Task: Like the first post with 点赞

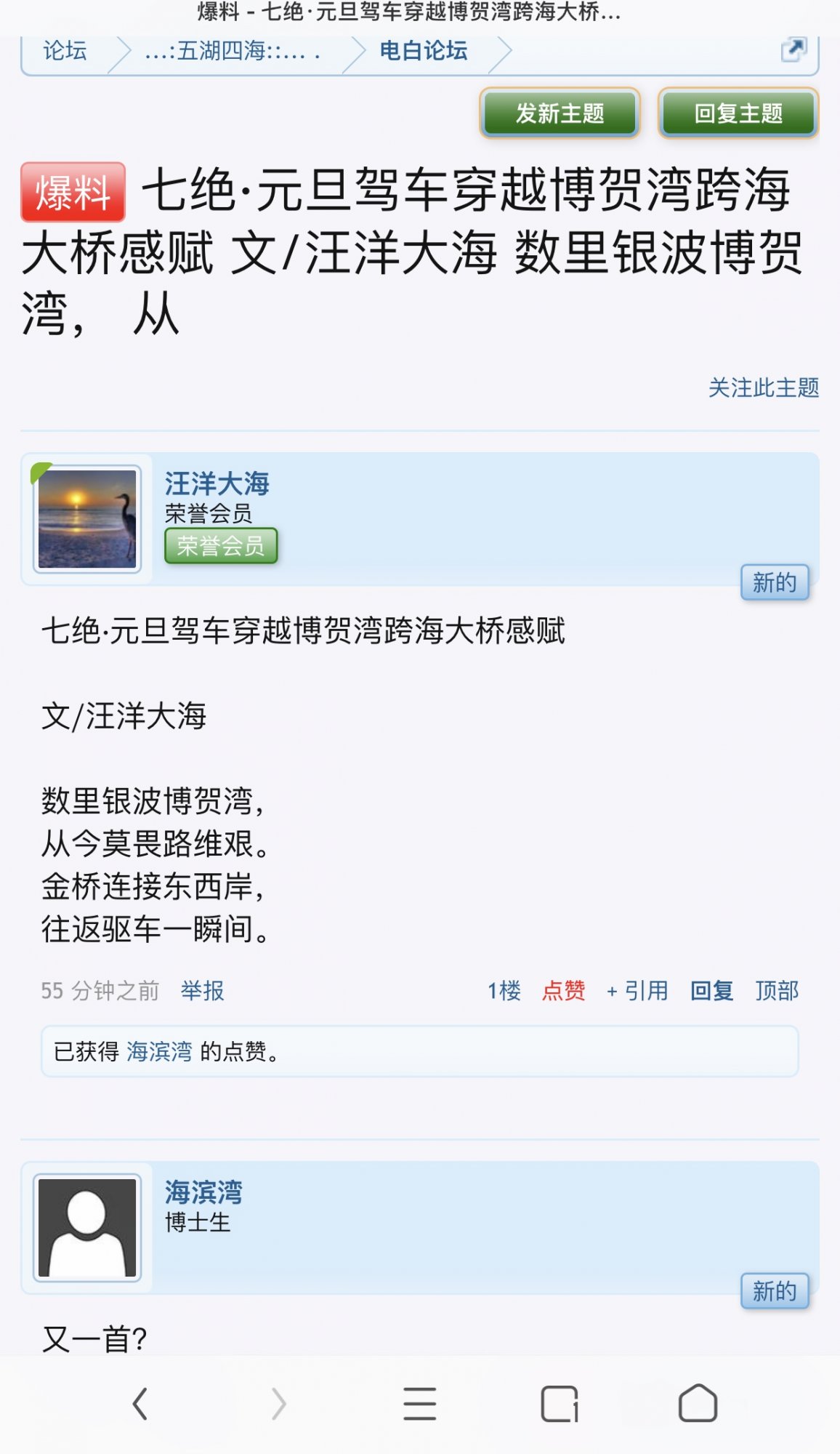Action: click(x=563, y=990)
